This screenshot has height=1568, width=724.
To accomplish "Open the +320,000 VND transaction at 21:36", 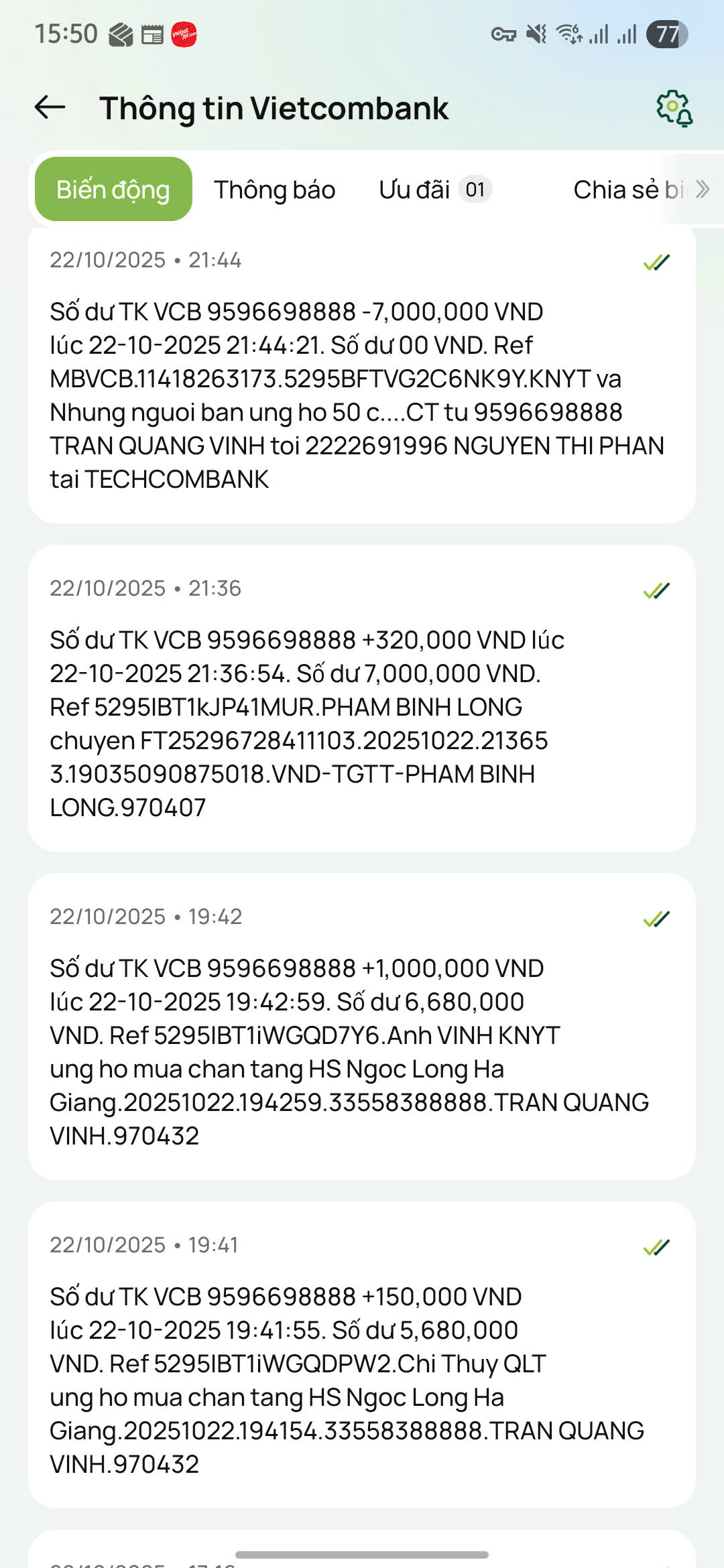I will click(x=361, y=698).
